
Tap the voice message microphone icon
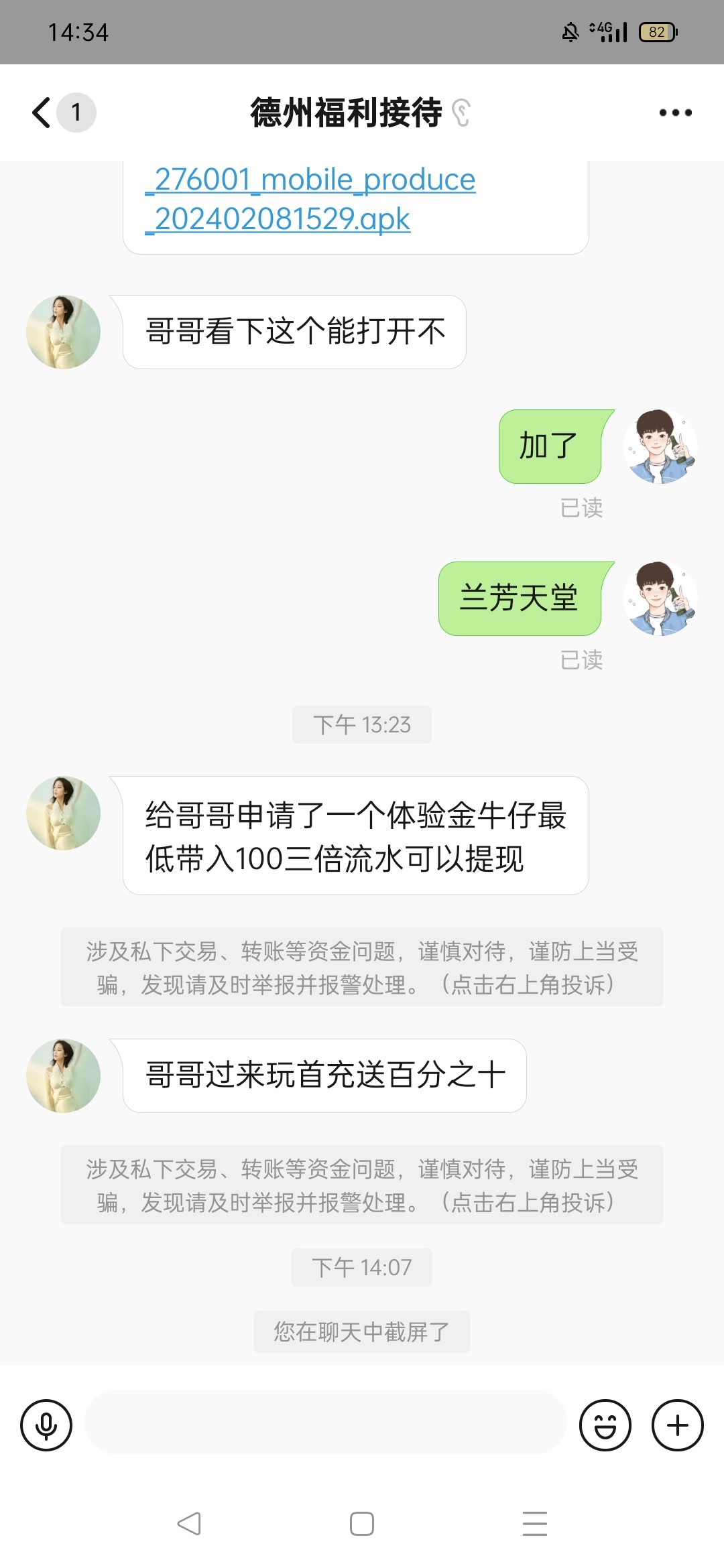pos(46,1425)
